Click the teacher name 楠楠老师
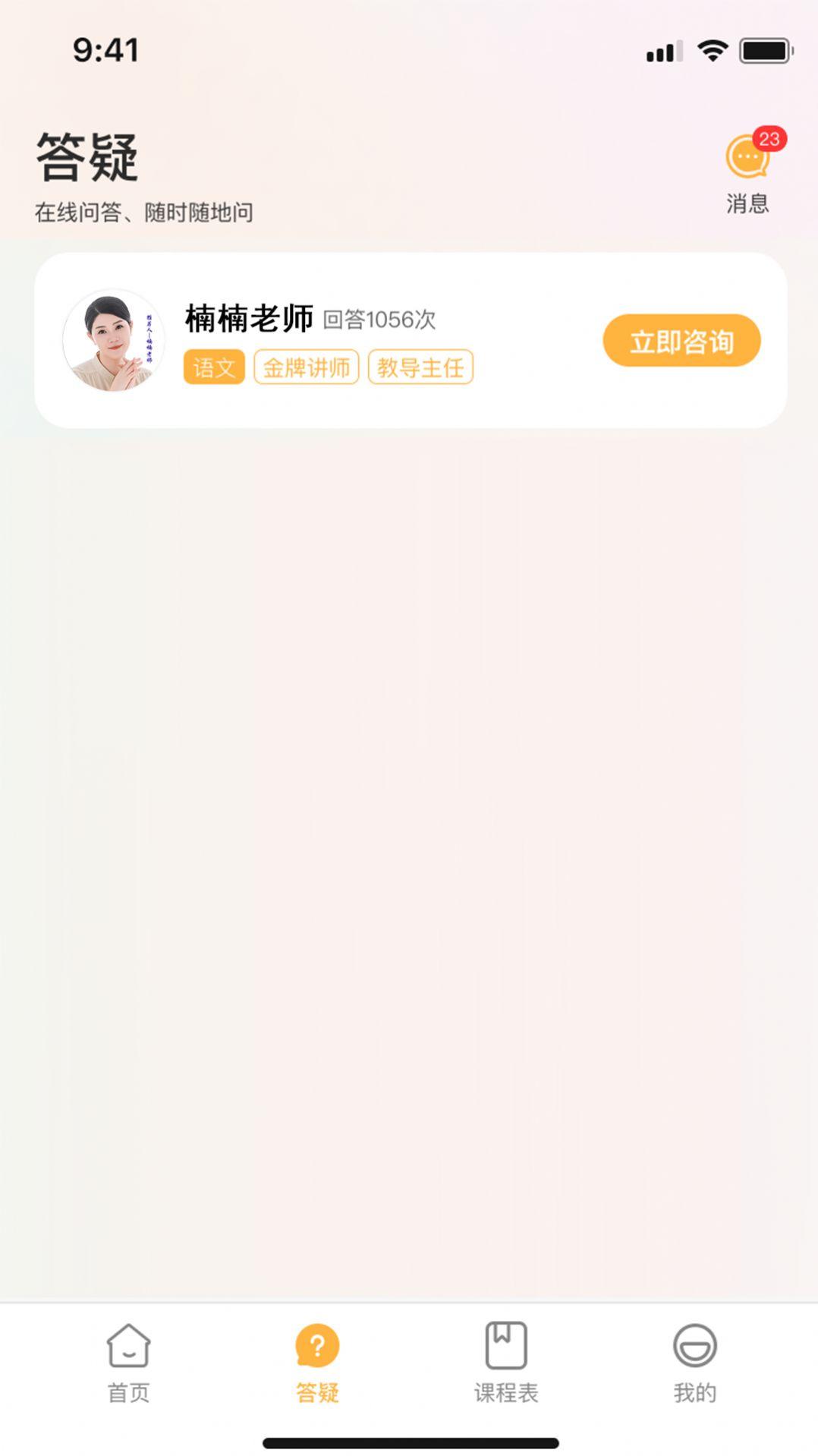This screenshot has height=1456, width=818. [248, 320]
